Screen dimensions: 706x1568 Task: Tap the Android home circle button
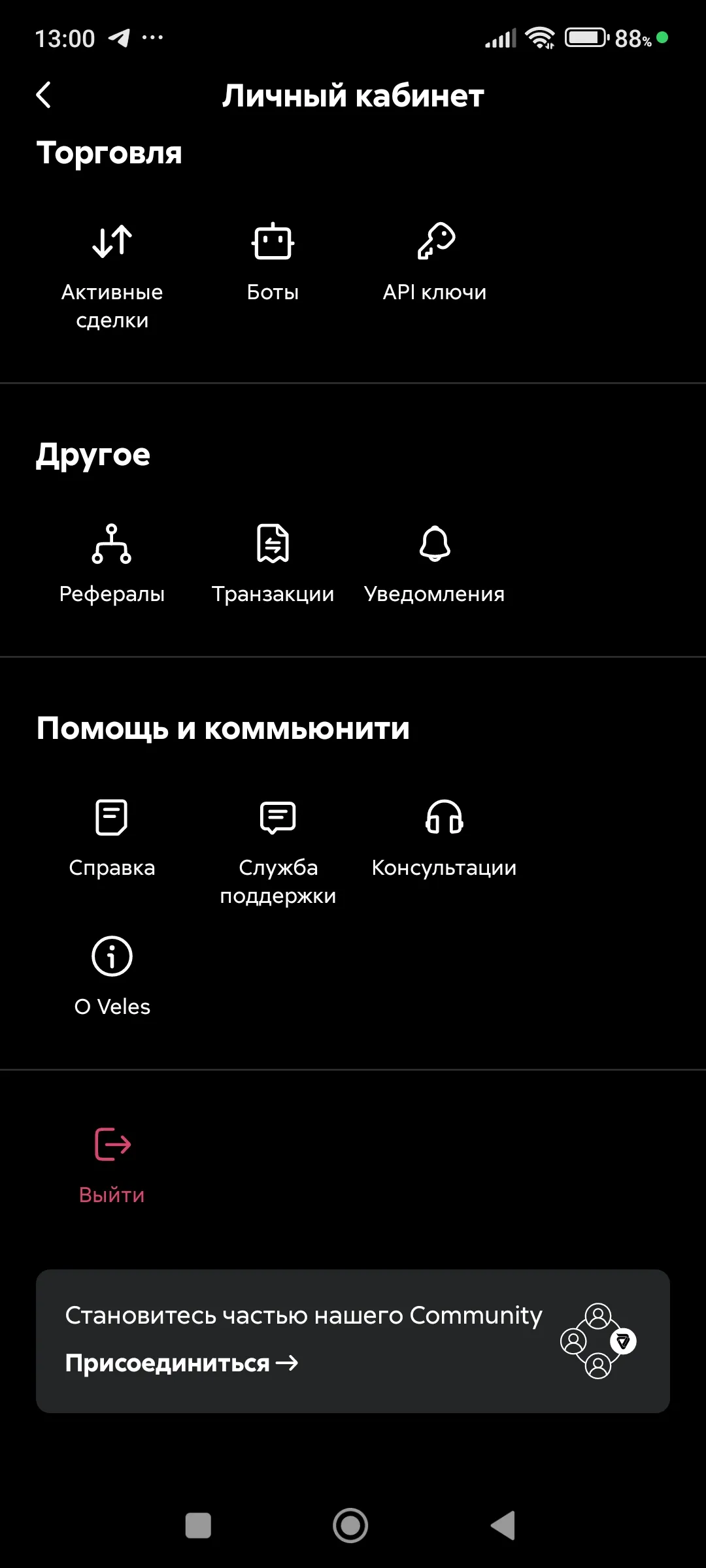(350, 1527)
